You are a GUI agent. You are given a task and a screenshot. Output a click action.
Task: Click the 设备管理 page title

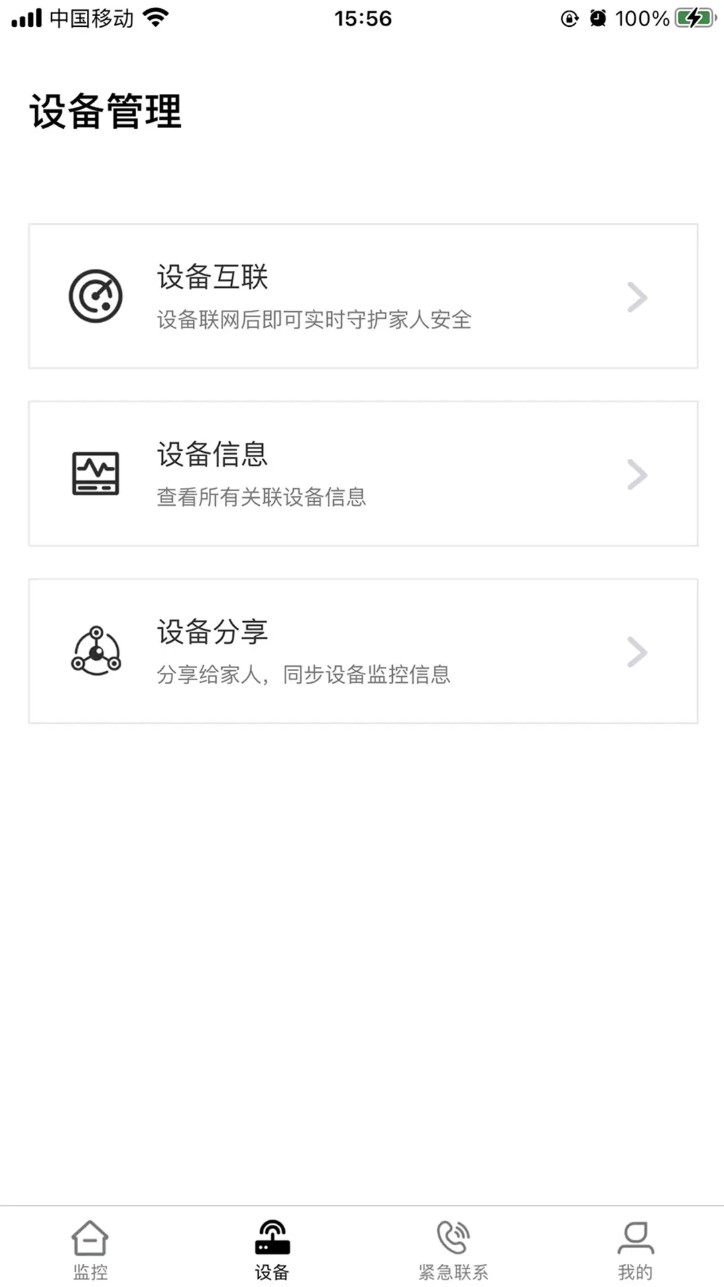coord(106,113)
